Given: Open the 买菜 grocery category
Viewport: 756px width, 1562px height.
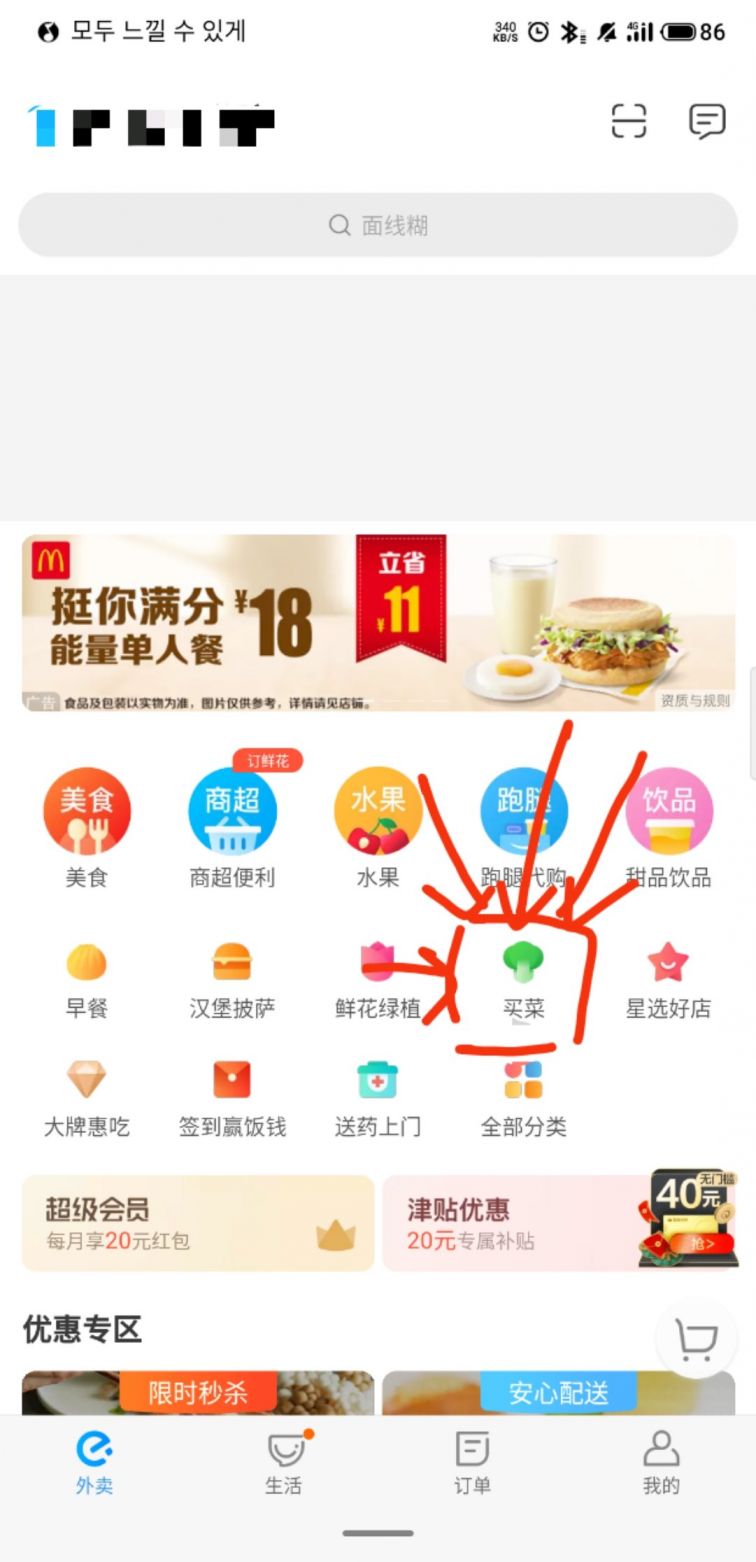Looking at the screenshot, I should click(x=523, y=980).
